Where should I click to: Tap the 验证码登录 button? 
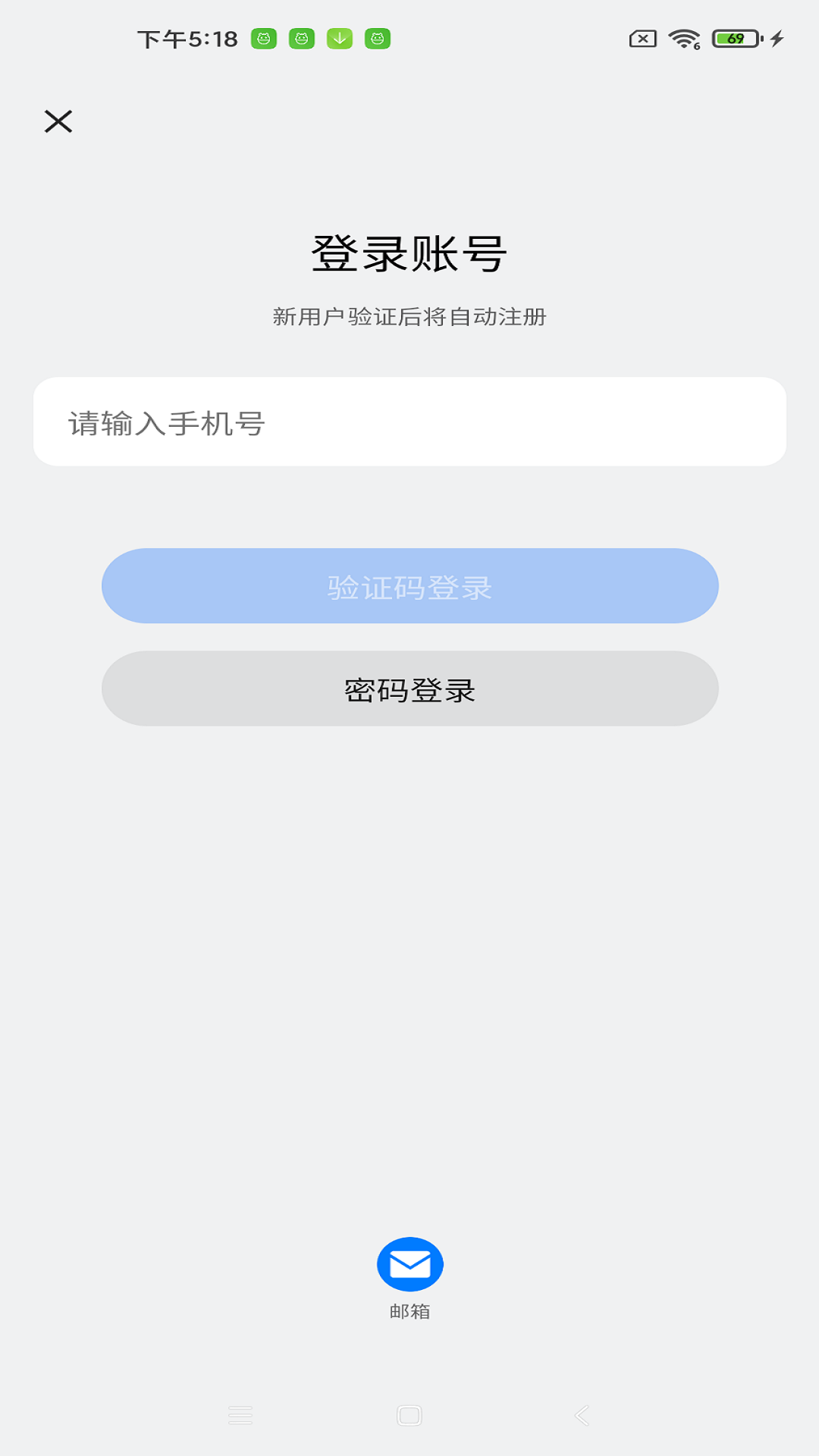409,585
